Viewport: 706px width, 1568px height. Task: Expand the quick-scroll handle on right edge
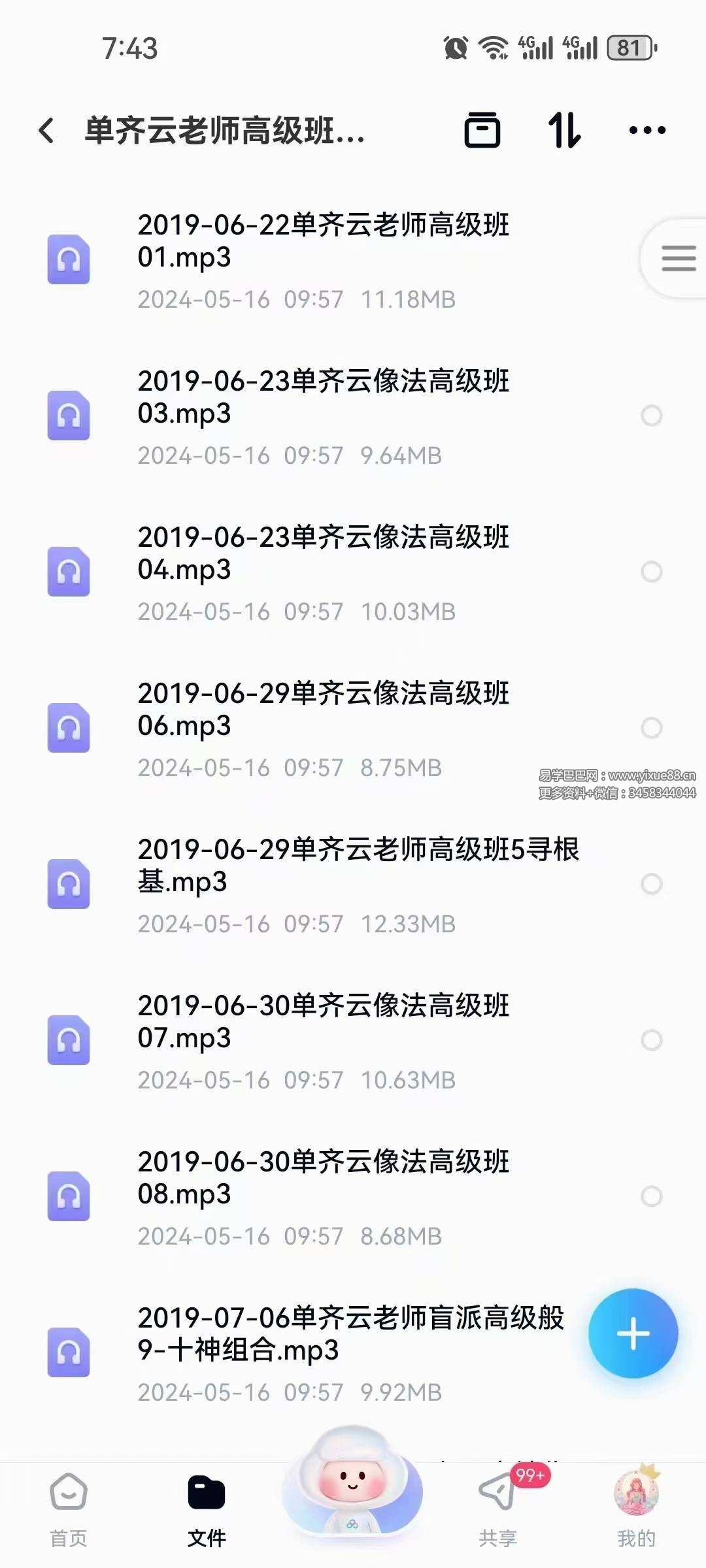(x=679, y=258)
